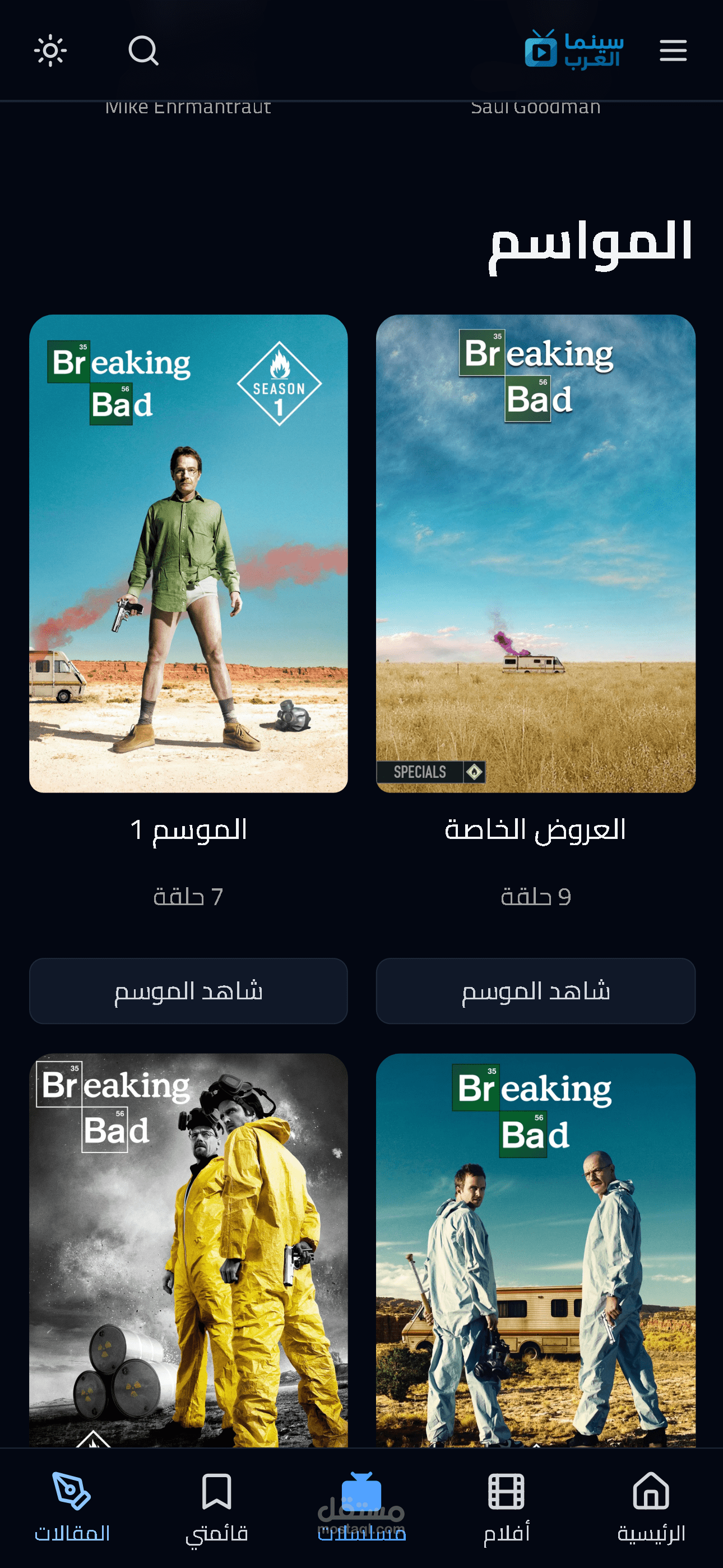Open the search icon

click(x=143, y=50)
